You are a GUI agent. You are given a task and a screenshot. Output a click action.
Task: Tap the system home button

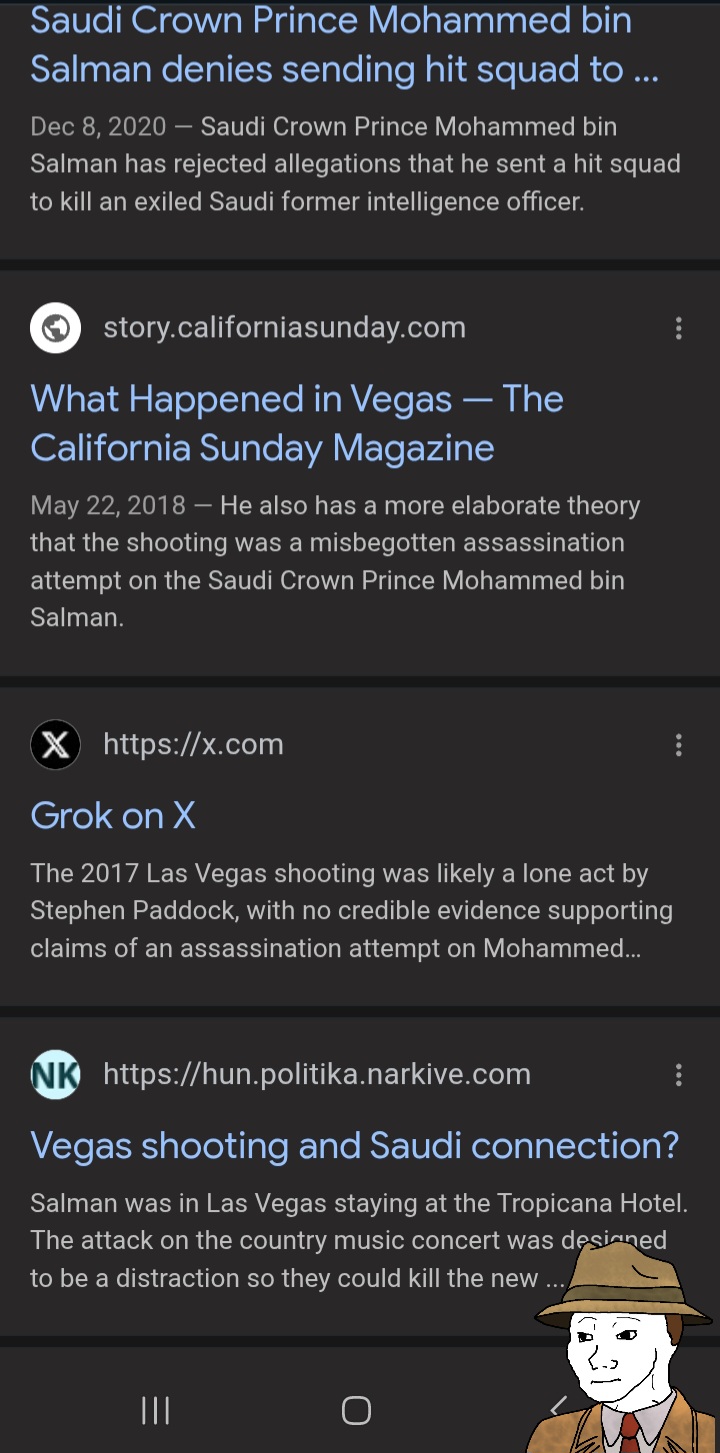pyautogui.click(x=356, y=1410)
